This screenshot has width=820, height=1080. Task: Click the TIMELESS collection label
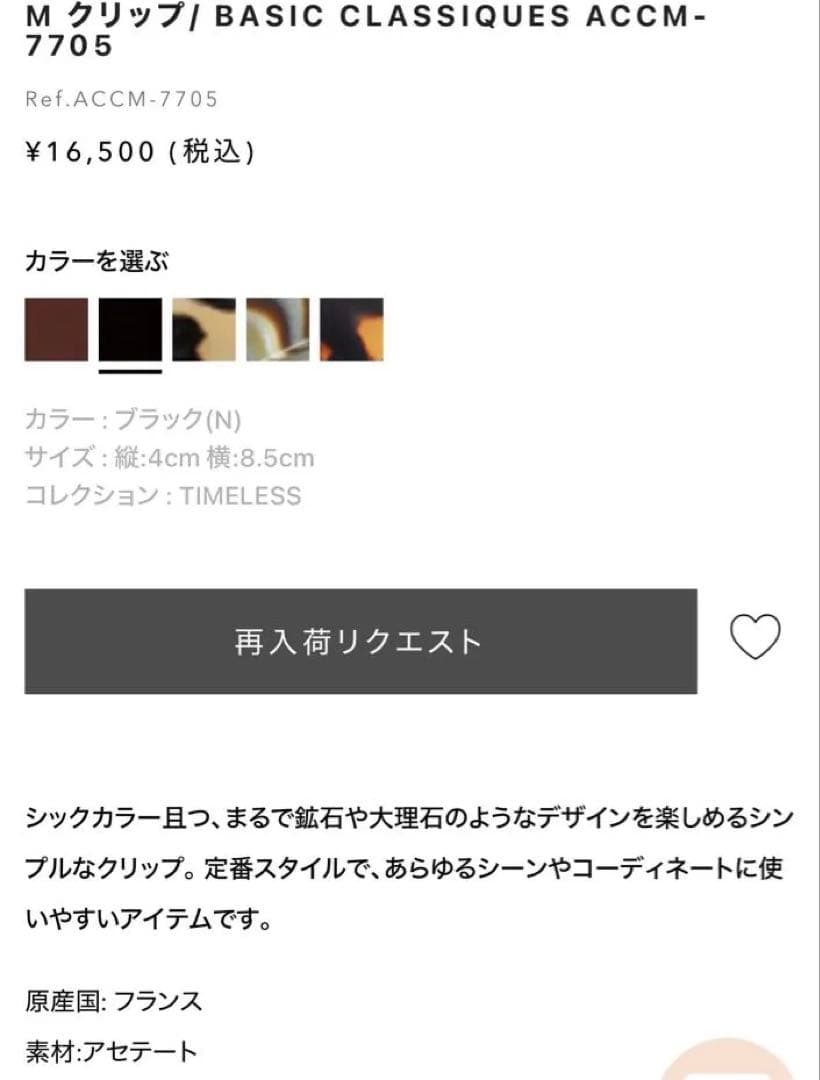pos(162,496)
